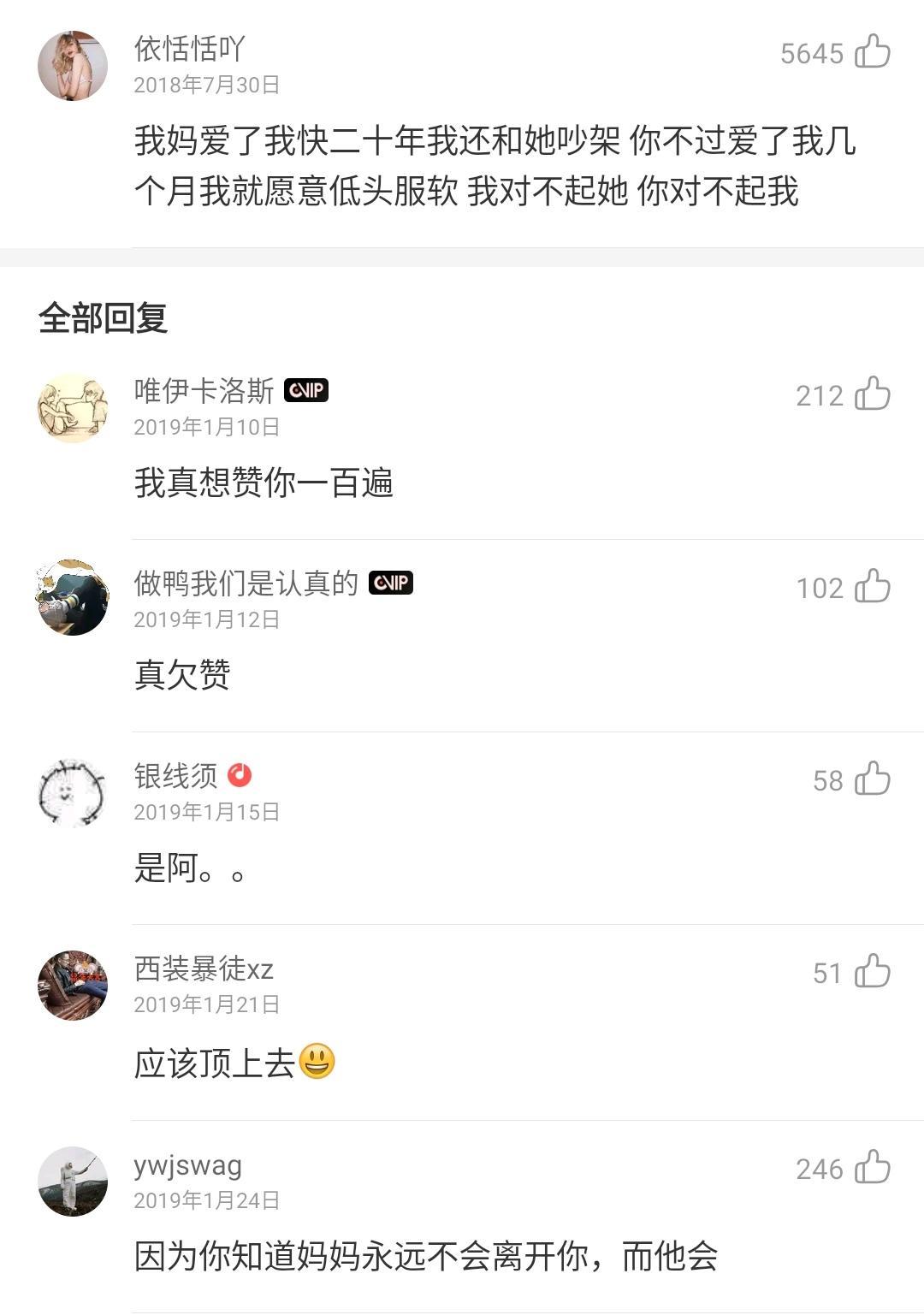Open the username 西装暴徒xz

click(204, 968)
